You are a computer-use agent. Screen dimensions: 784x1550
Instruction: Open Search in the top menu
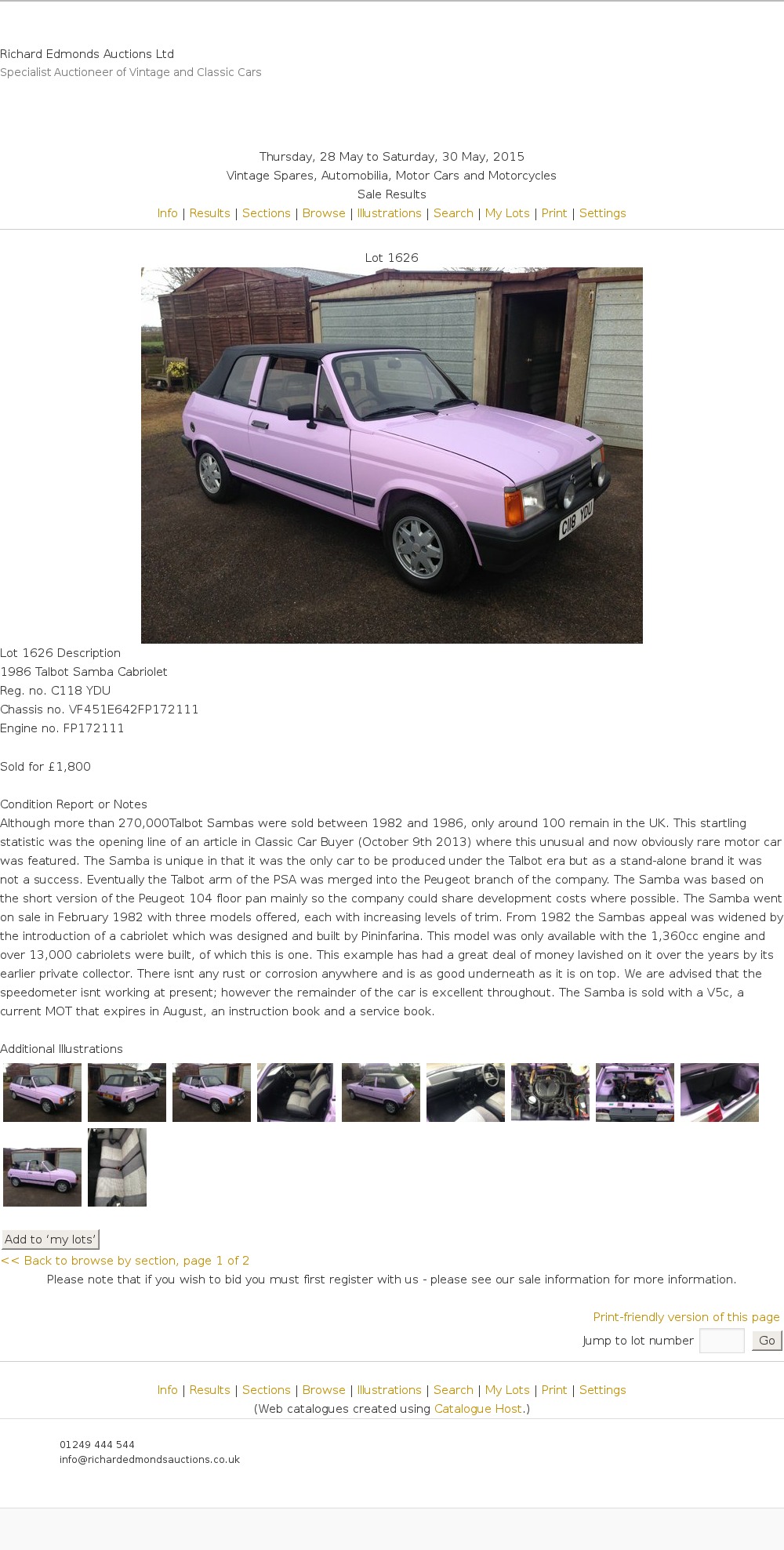[x=453, y=213]
